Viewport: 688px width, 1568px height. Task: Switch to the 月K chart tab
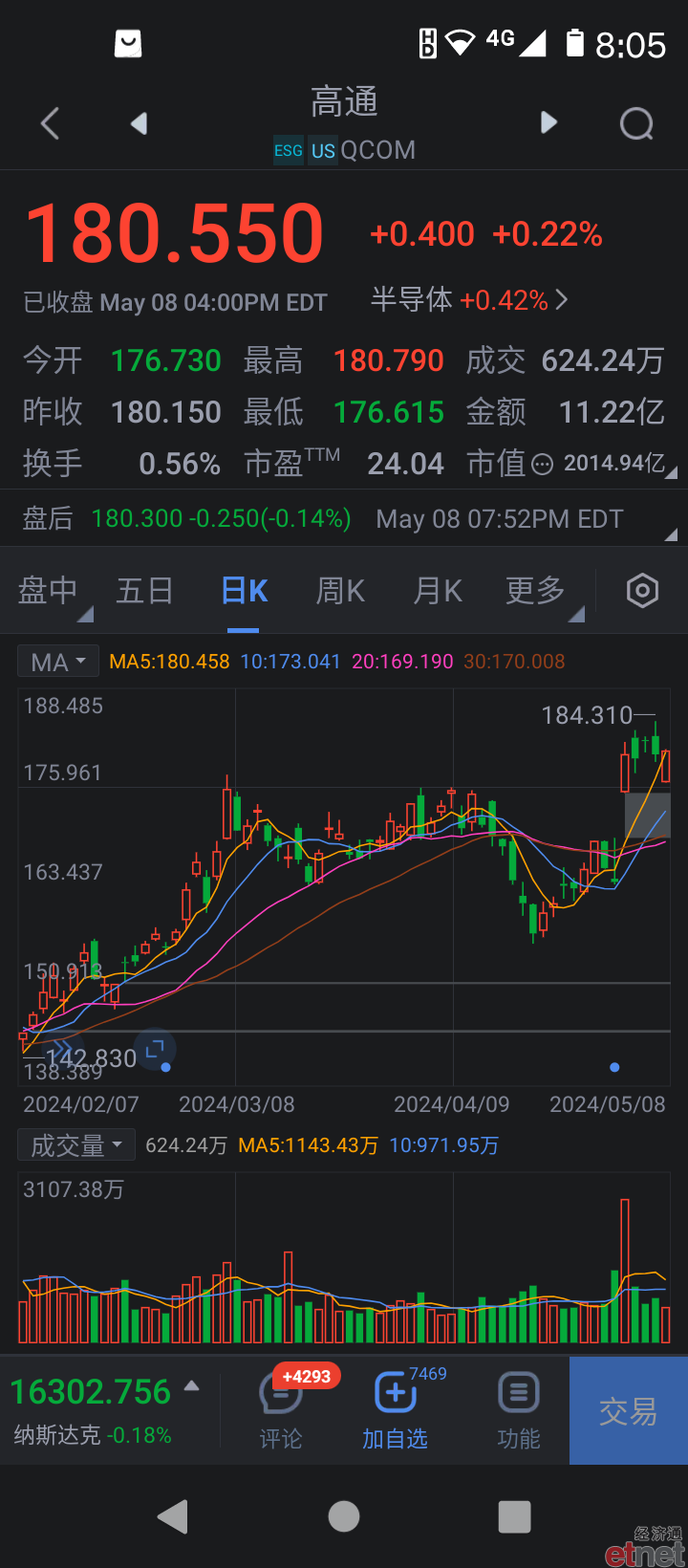pos(438,591)
